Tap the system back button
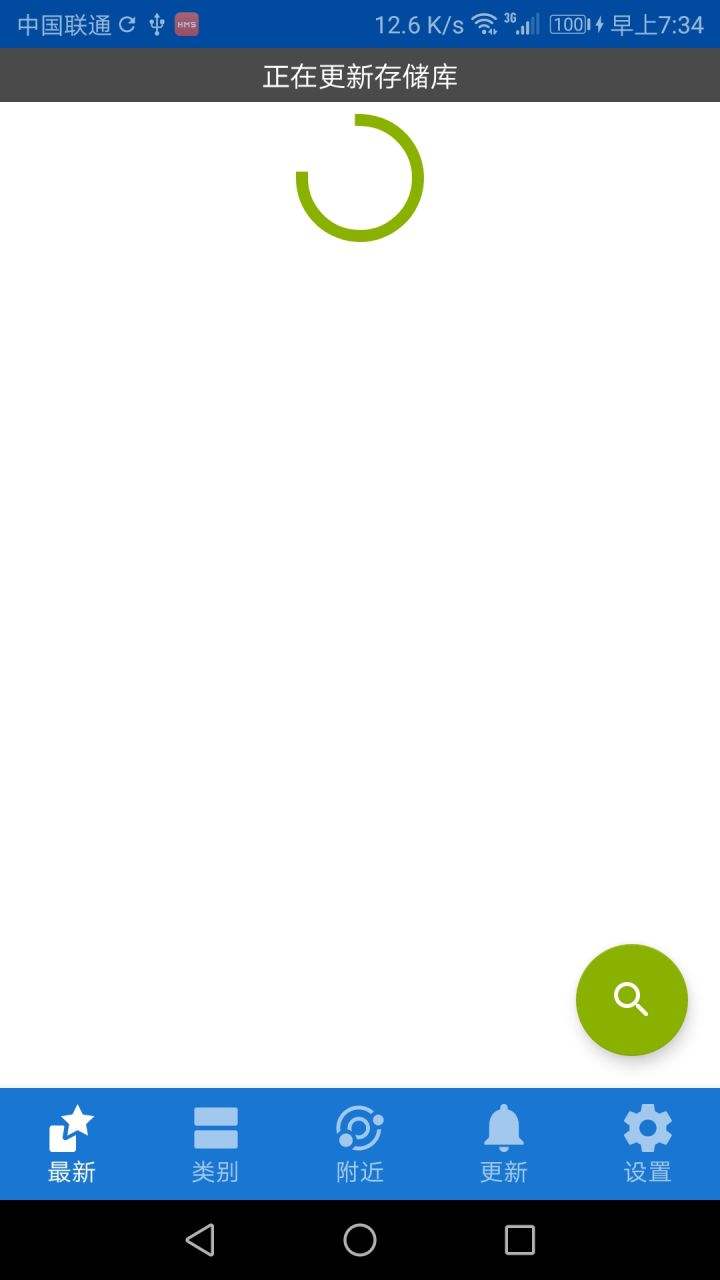This screenshot has width=720, height=1280. click(200, 1240)
